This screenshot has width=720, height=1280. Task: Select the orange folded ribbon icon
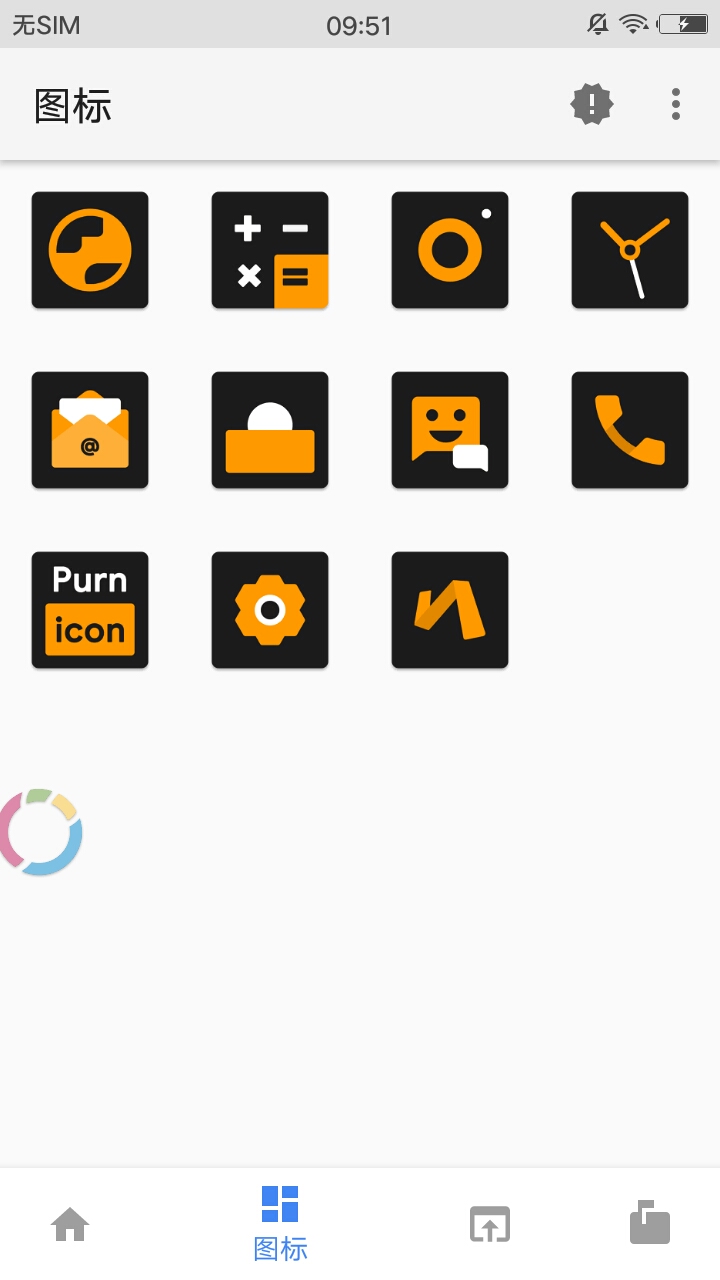[450, 610]
